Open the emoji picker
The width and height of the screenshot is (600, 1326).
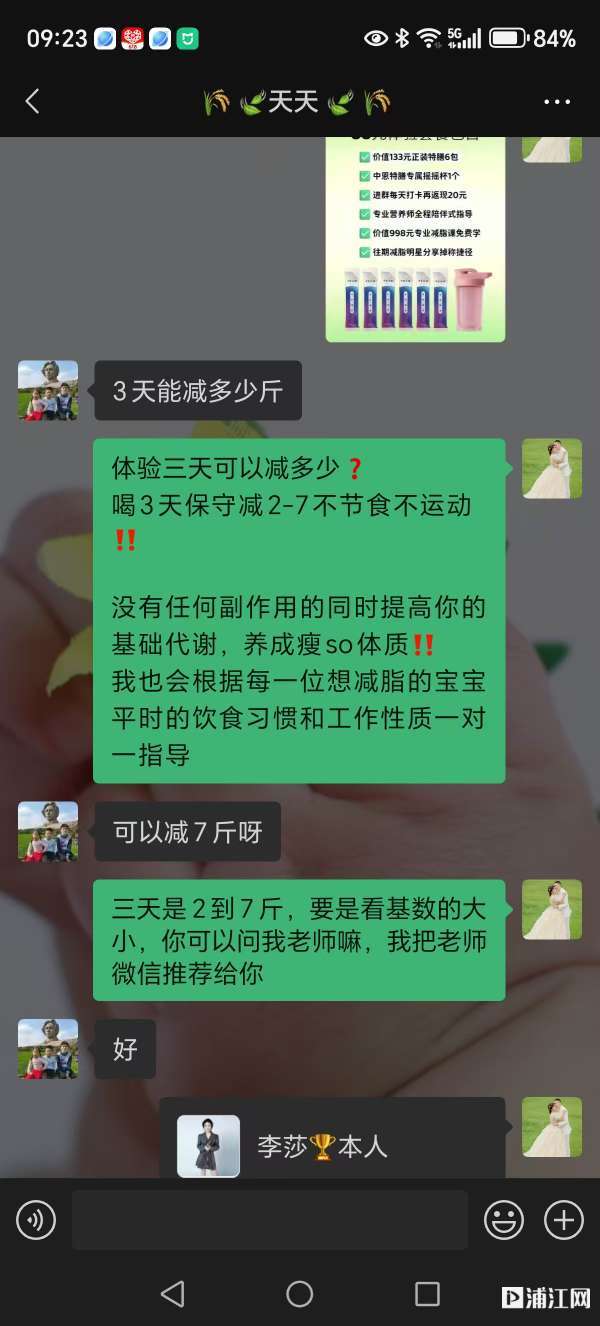[x=504, y=1220]
